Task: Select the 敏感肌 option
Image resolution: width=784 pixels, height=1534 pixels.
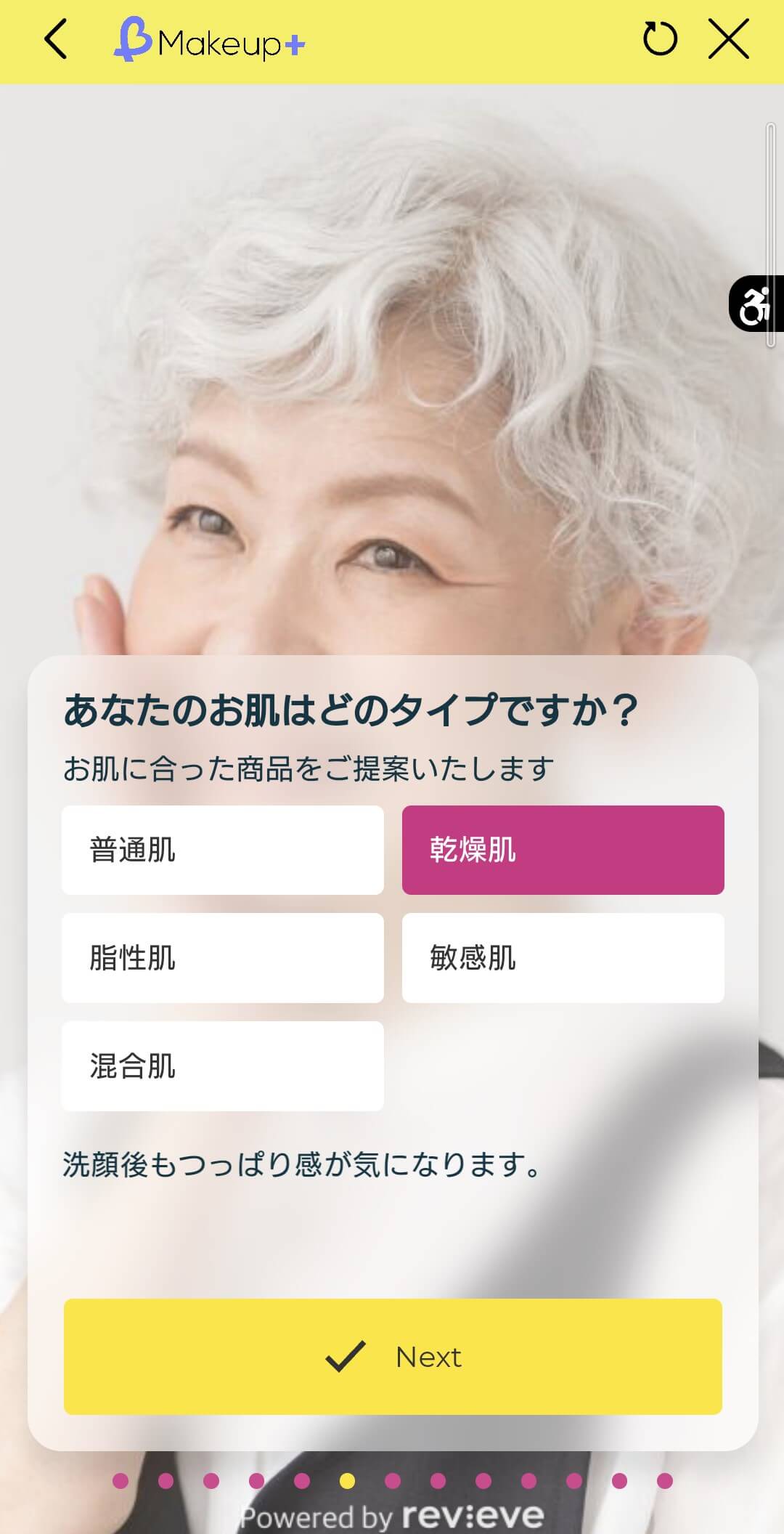Action: point(563,958)
